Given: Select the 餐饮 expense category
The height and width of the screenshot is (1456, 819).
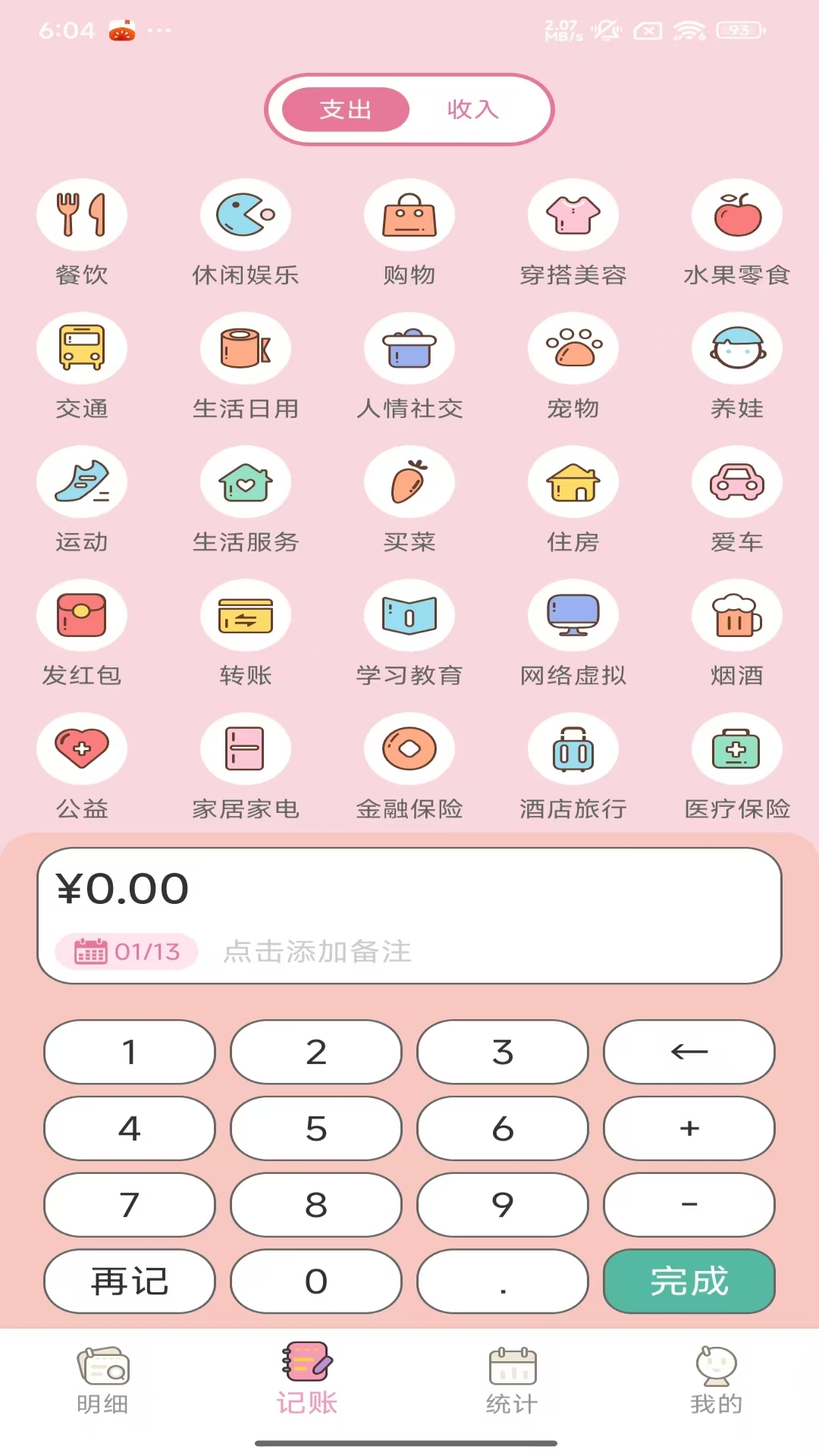Looking at the screenshot, I should tap(82, 215).
